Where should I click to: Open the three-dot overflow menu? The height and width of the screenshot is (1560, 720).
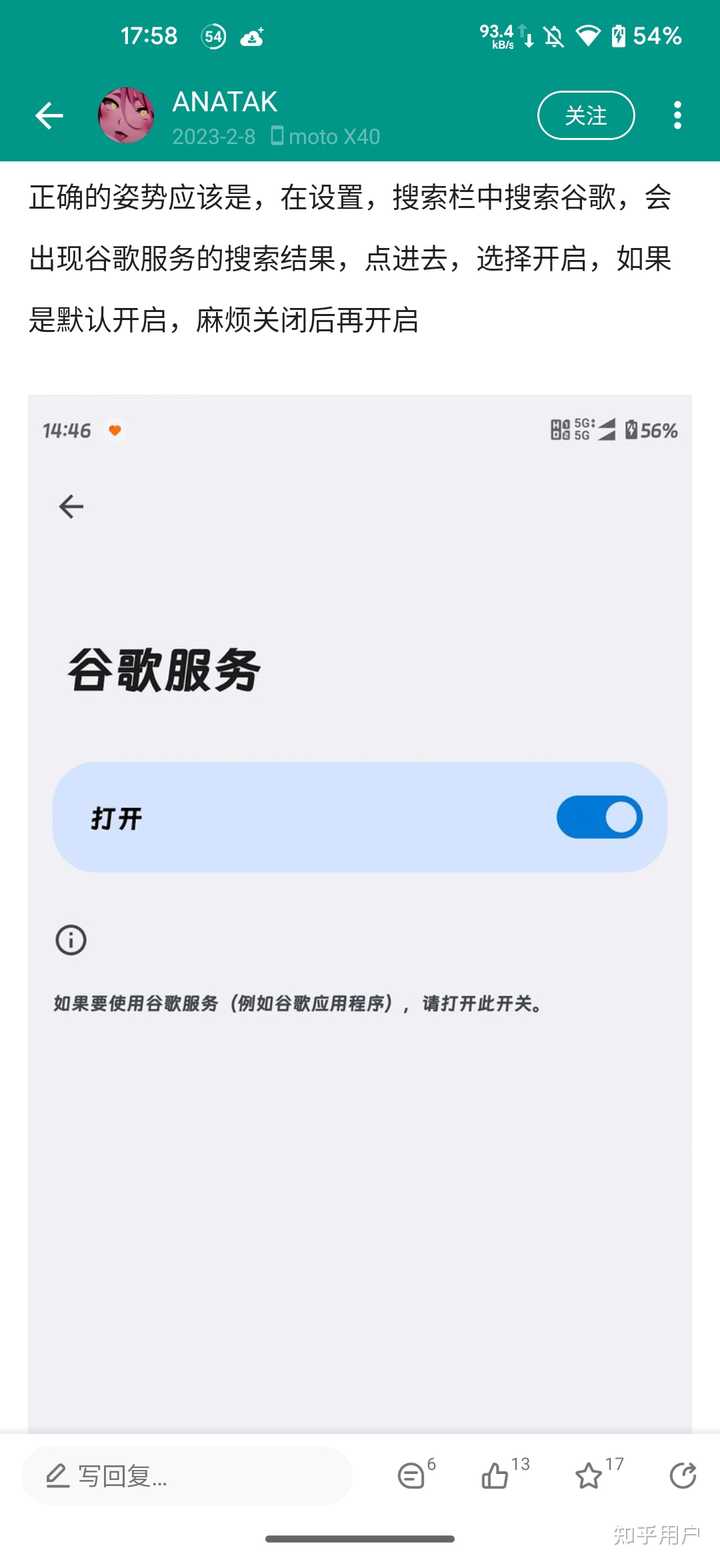pos(678,116)
